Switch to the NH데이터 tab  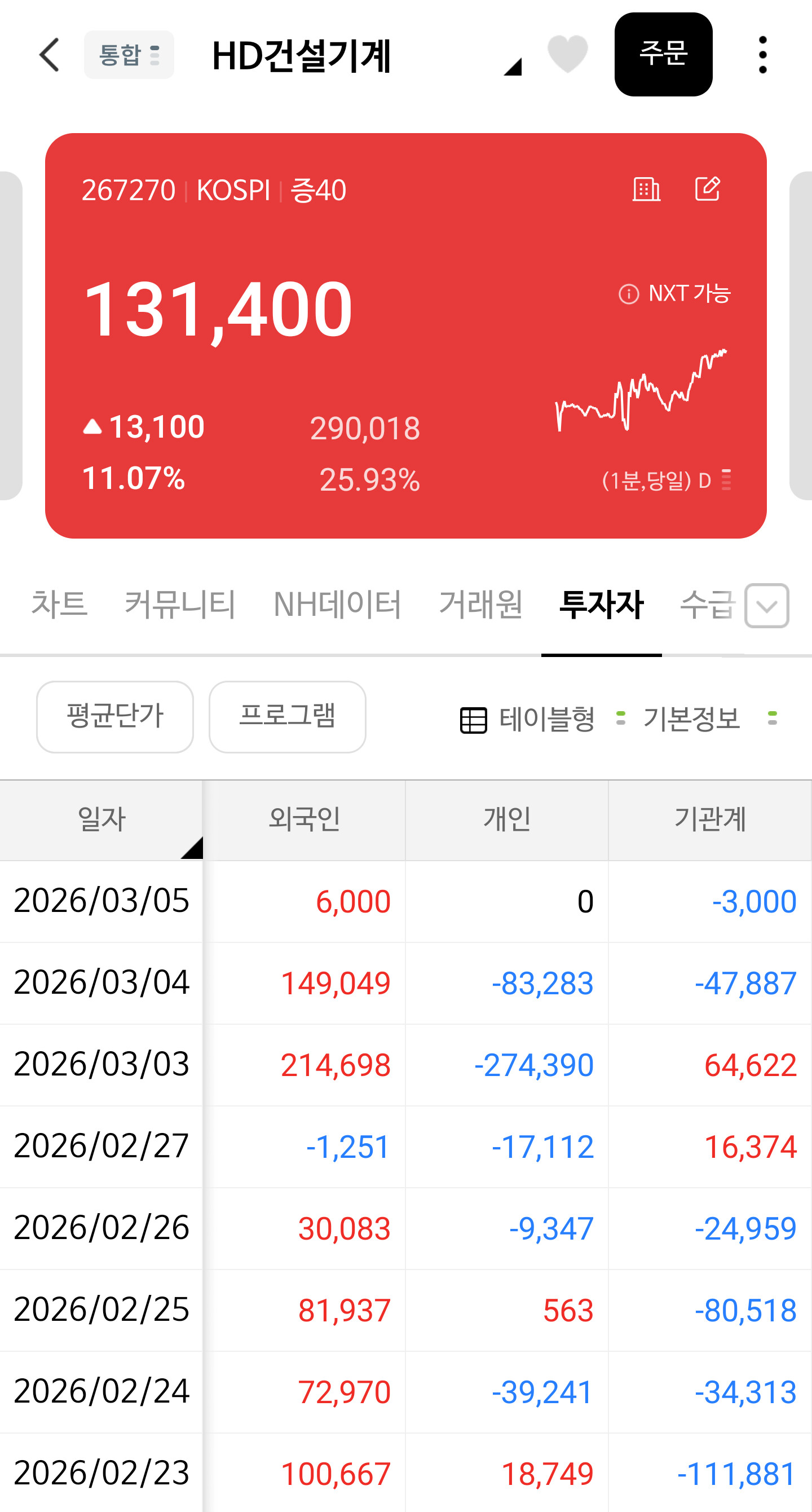click(x=337, y=605)
